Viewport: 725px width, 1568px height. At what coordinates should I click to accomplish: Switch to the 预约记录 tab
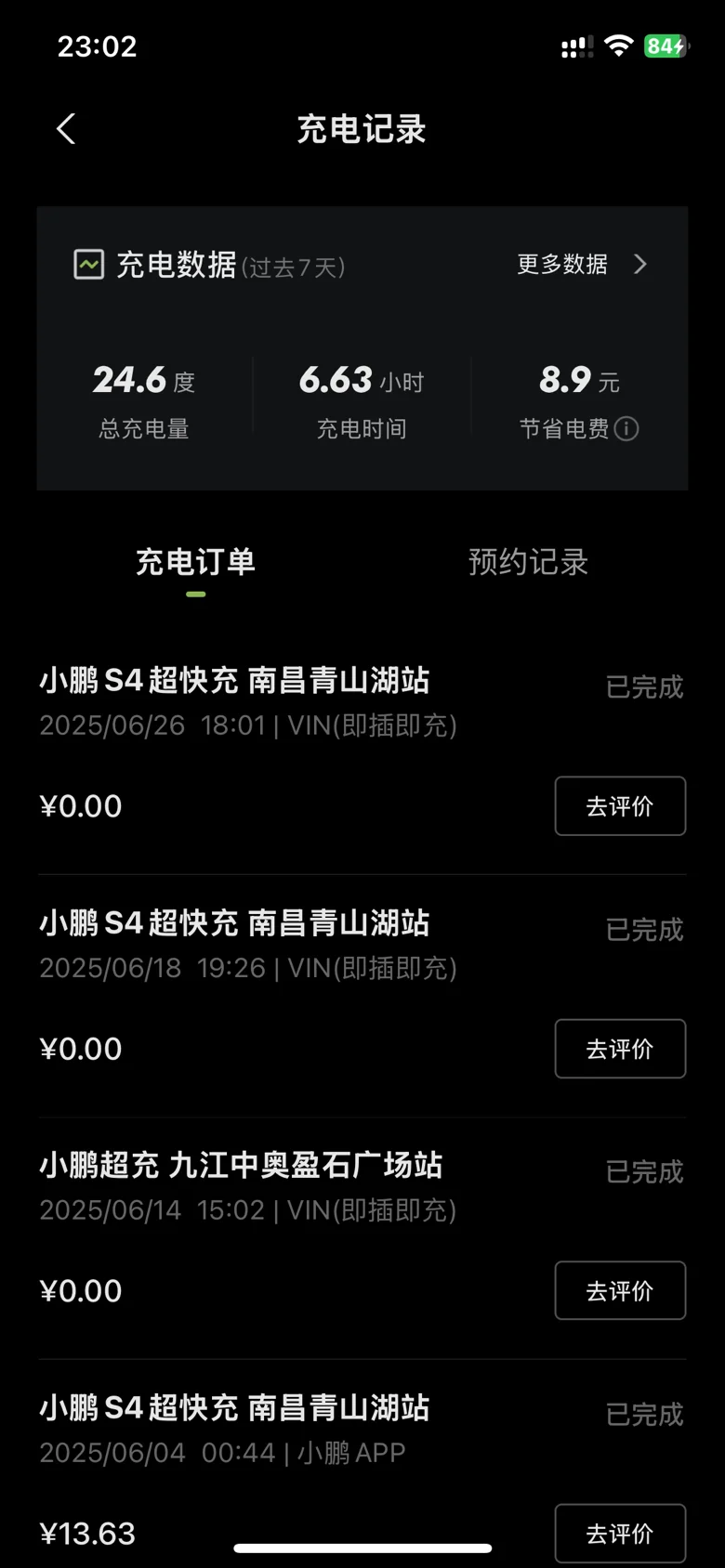[528, 562]
